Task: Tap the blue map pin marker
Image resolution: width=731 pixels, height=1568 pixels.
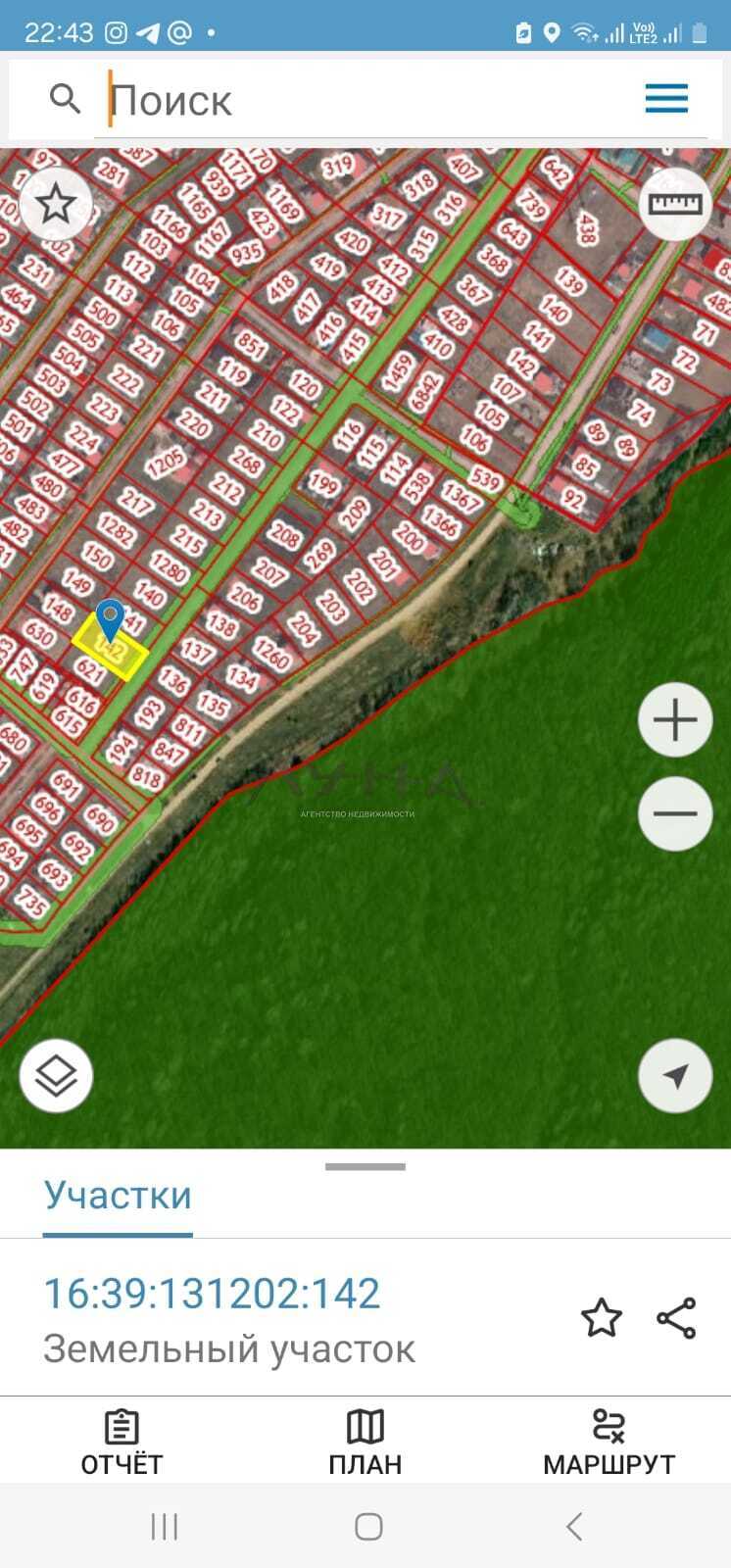Action: [110, 619]
